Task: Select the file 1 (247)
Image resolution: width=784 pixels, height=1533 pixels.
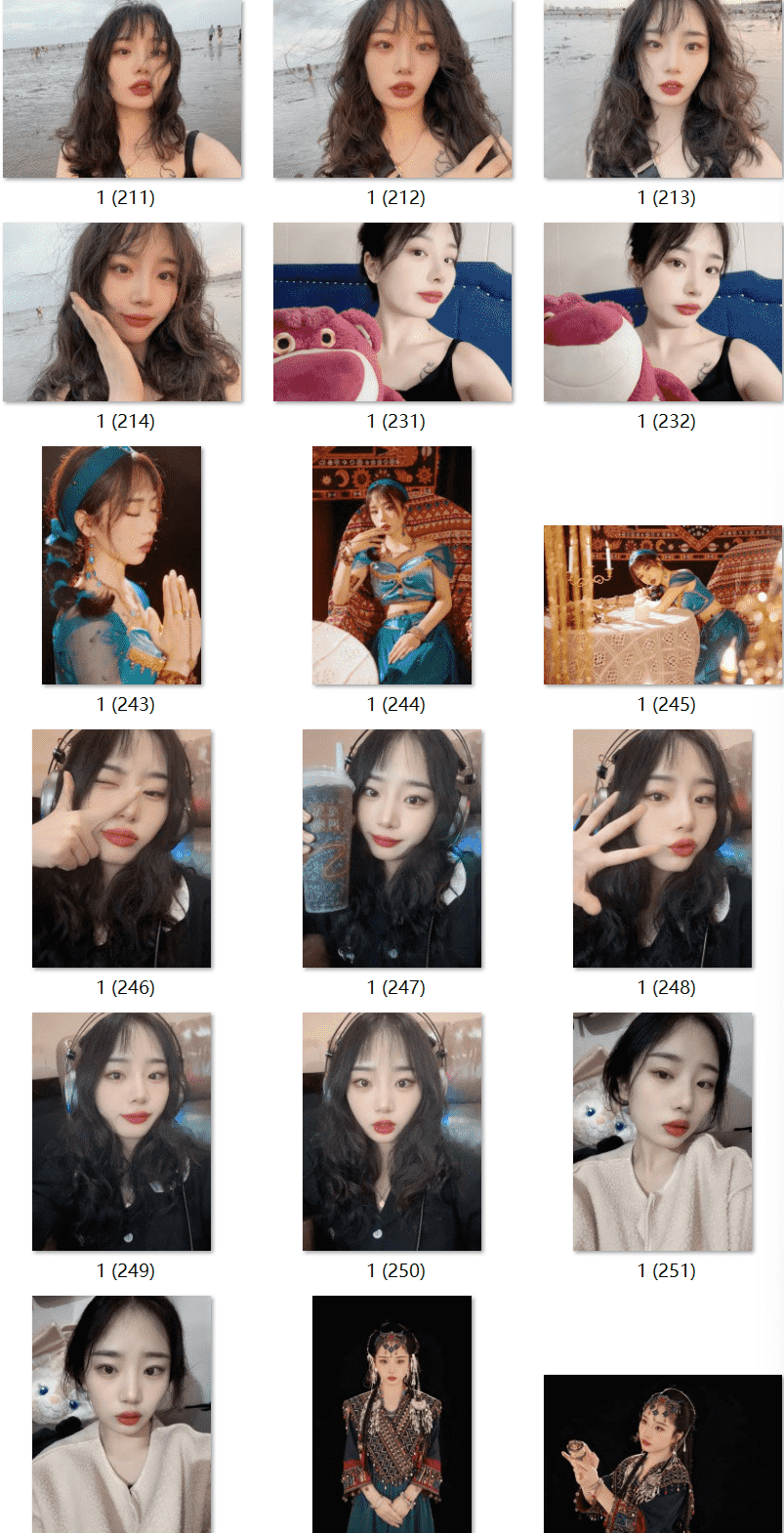Action: (x=392, y=849)
